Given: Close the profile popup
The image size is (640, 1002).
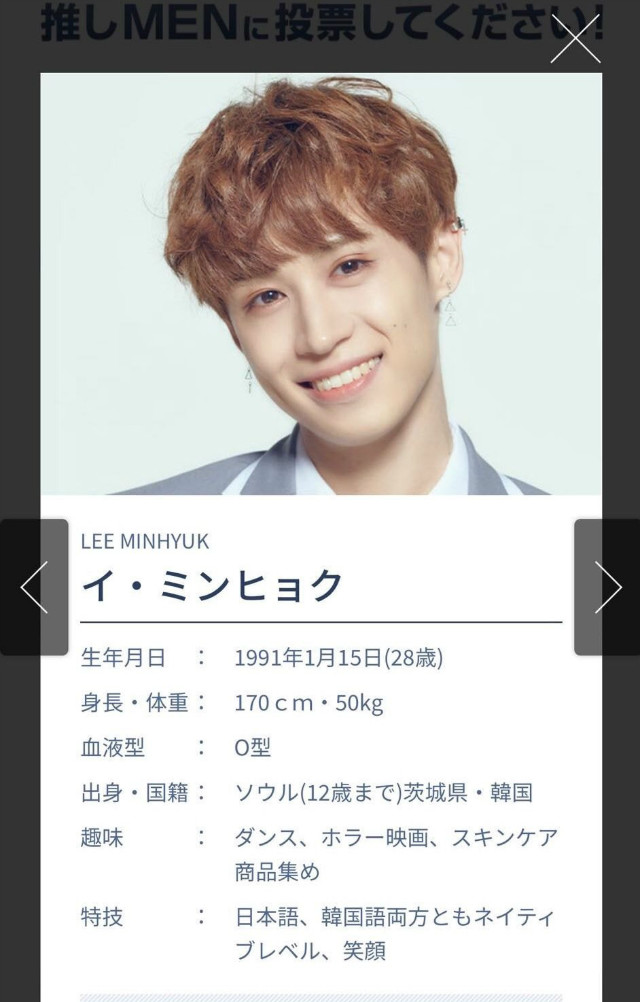Looking at the screenshot, I should (576, 39).
